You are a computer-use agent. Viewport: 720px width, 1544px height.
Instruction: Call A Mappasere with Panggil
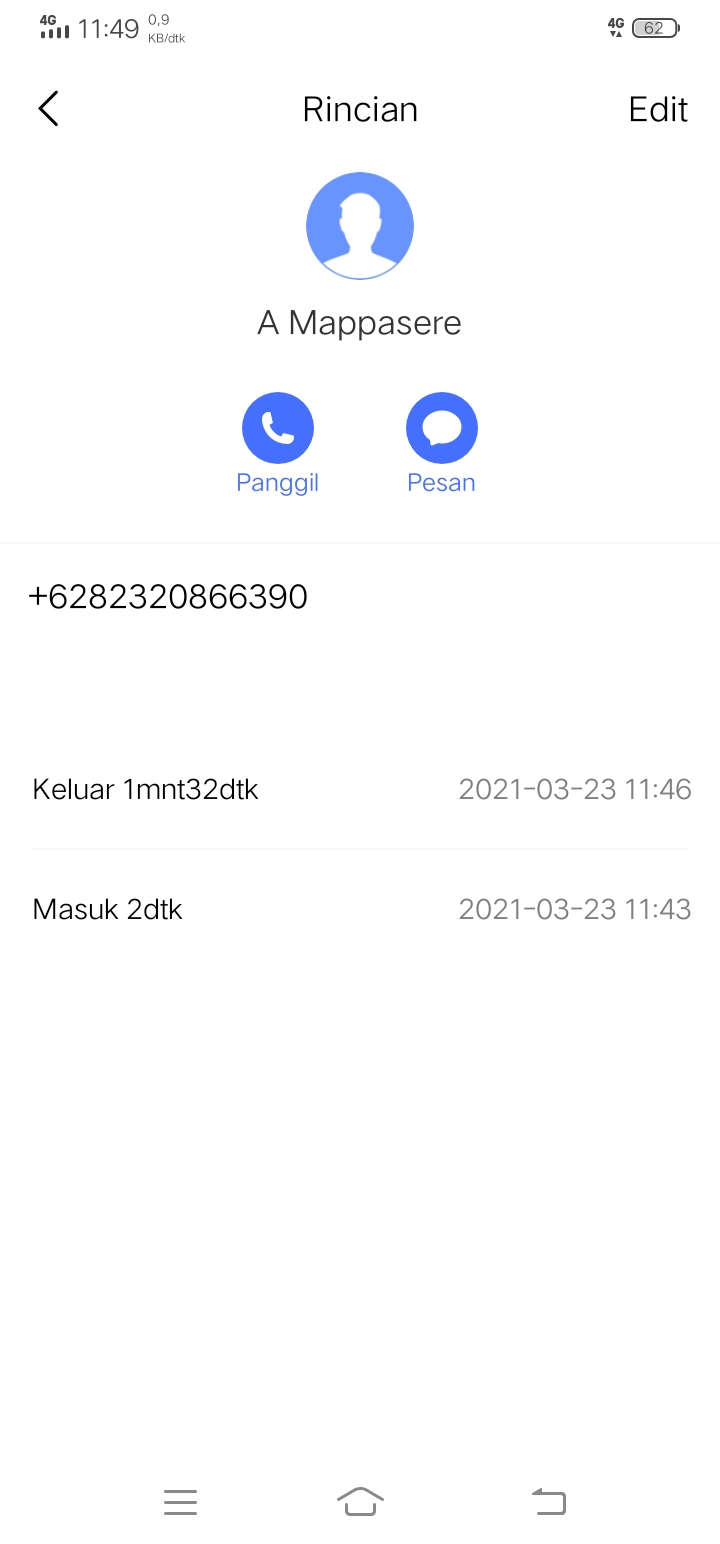point(277,429)
